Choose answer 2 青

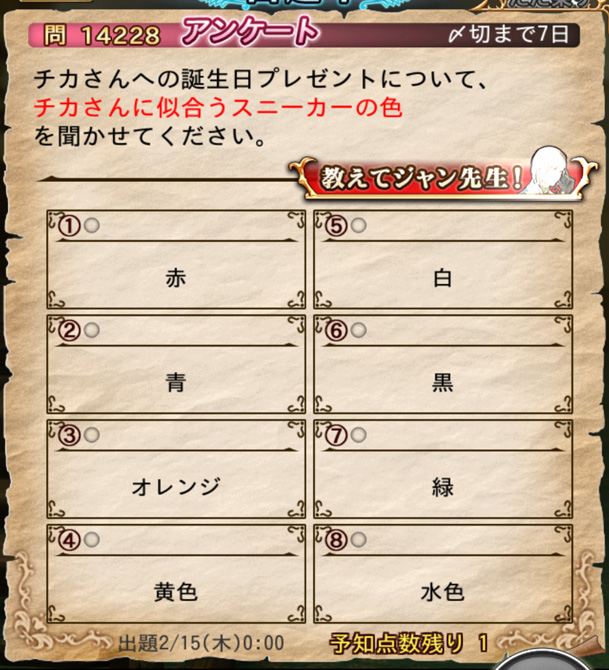pos(176,365)
